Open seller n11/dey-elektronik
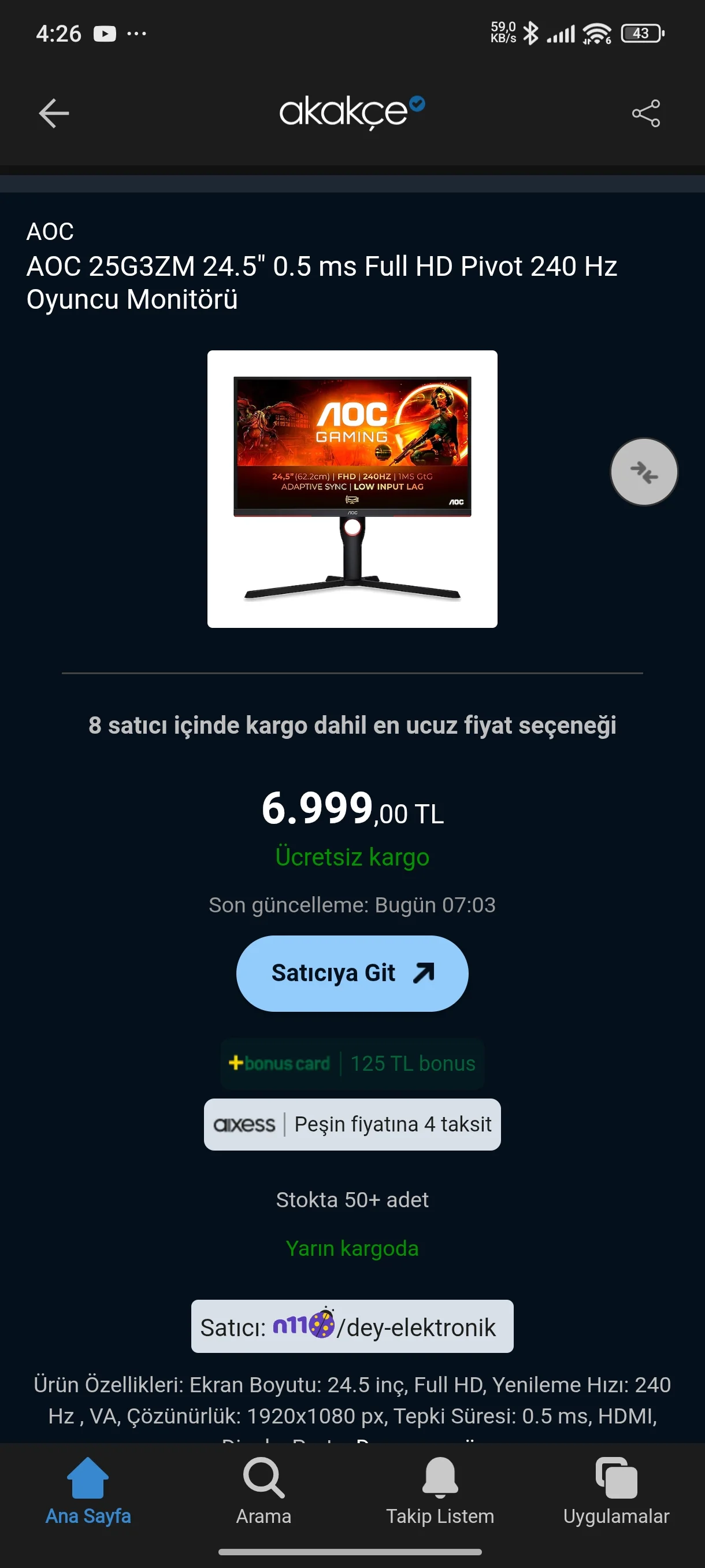The height and width of the screenshot is (1568, 705). [x=352, y=1327]
